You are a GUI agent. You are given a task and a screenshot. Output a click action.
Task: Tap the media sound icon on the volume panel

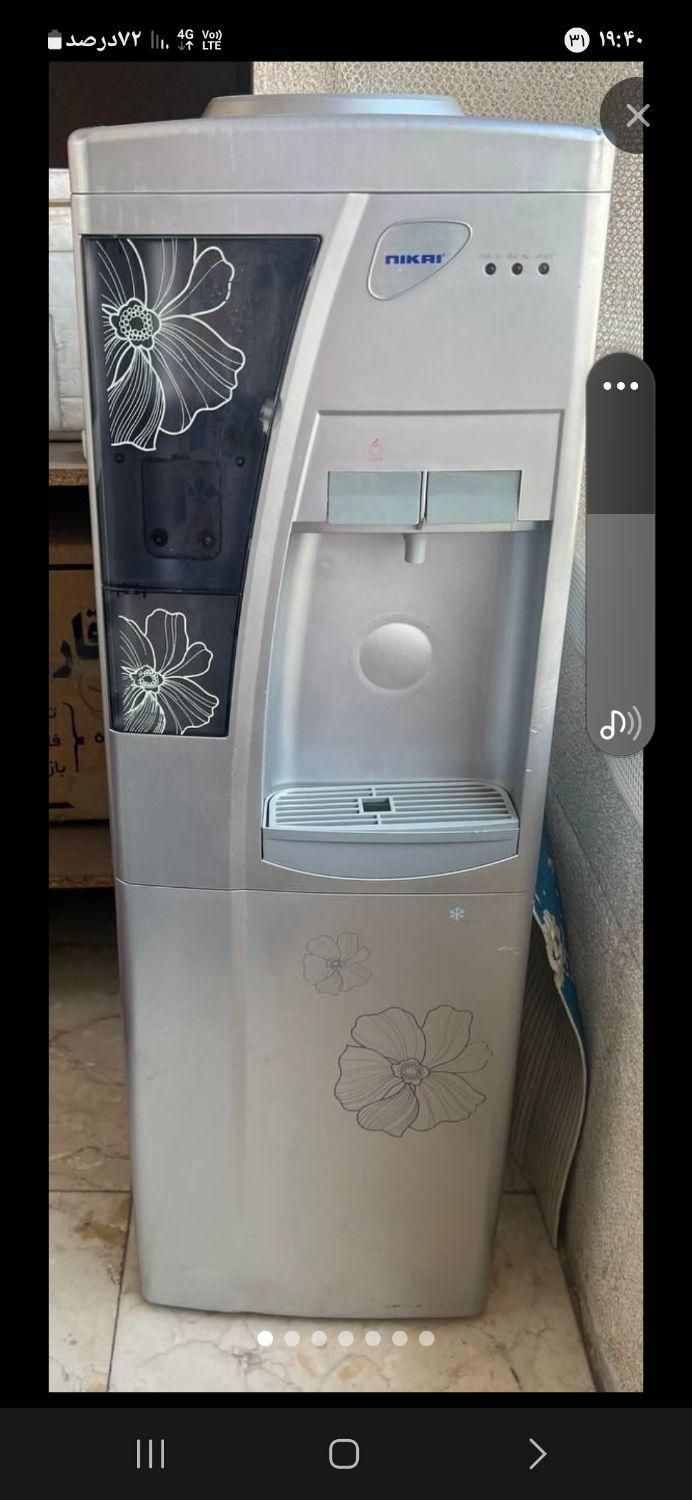pos(620,722)
